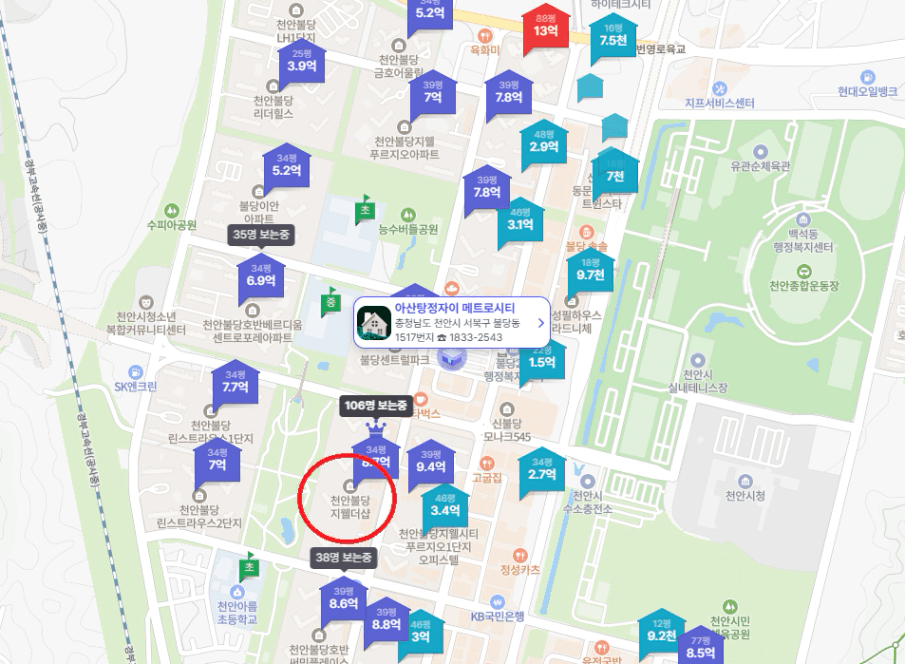Select the red 13억 price marker

[545, 29]
